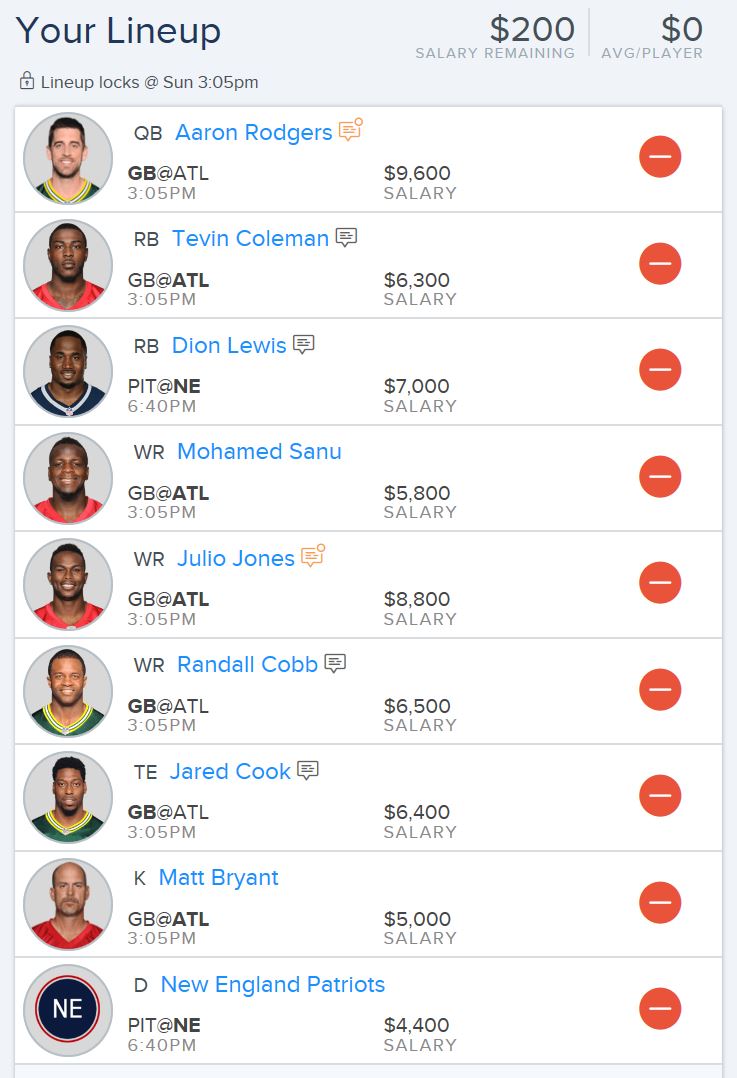Remove New England Patriots defense
Screen dimensions: 737x1078
[x=660, y=1009]
